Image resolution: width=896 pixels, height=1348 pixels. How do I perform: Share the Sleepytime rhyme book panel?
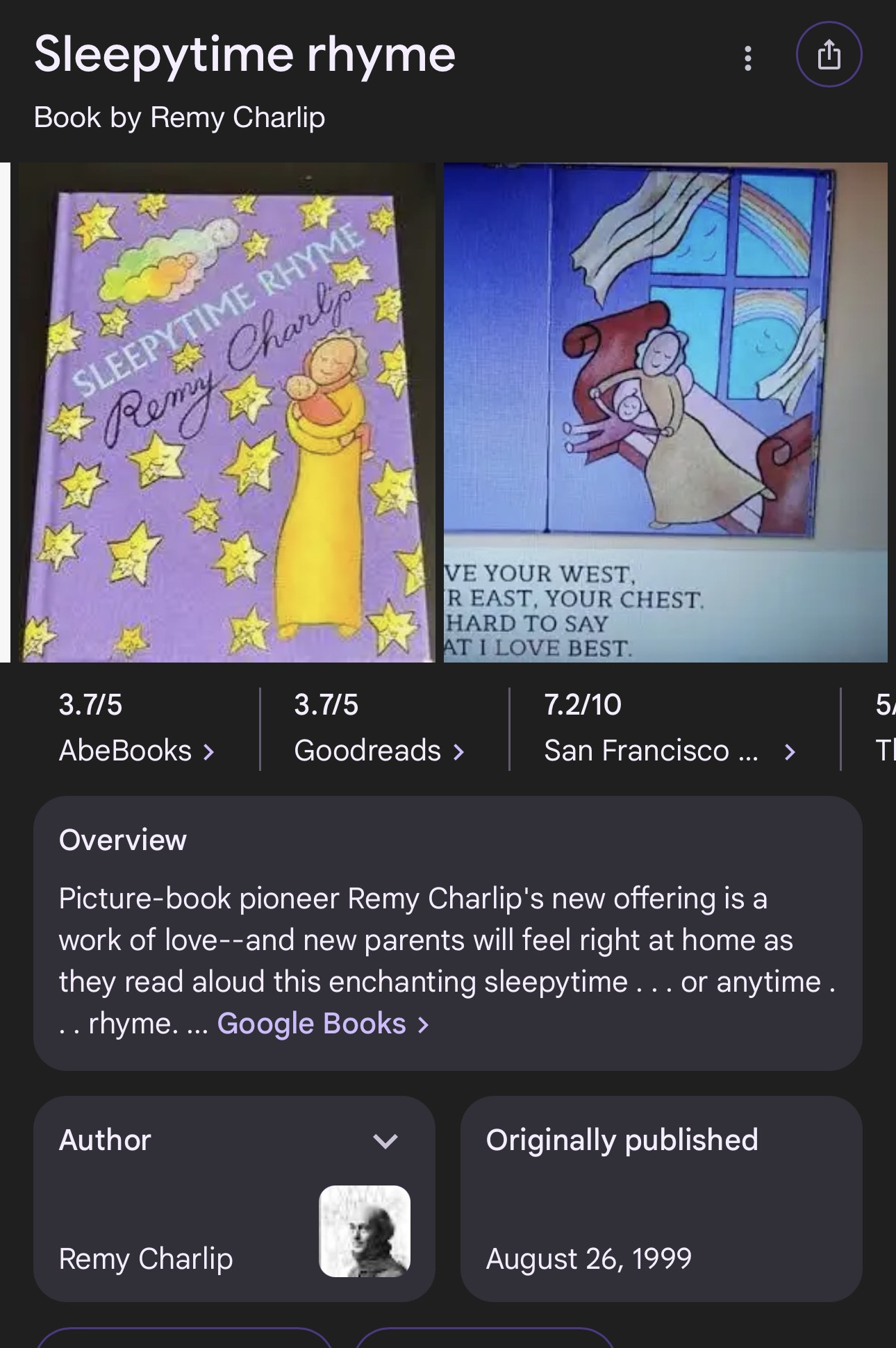pyautogui.click(x=829, y=55)
